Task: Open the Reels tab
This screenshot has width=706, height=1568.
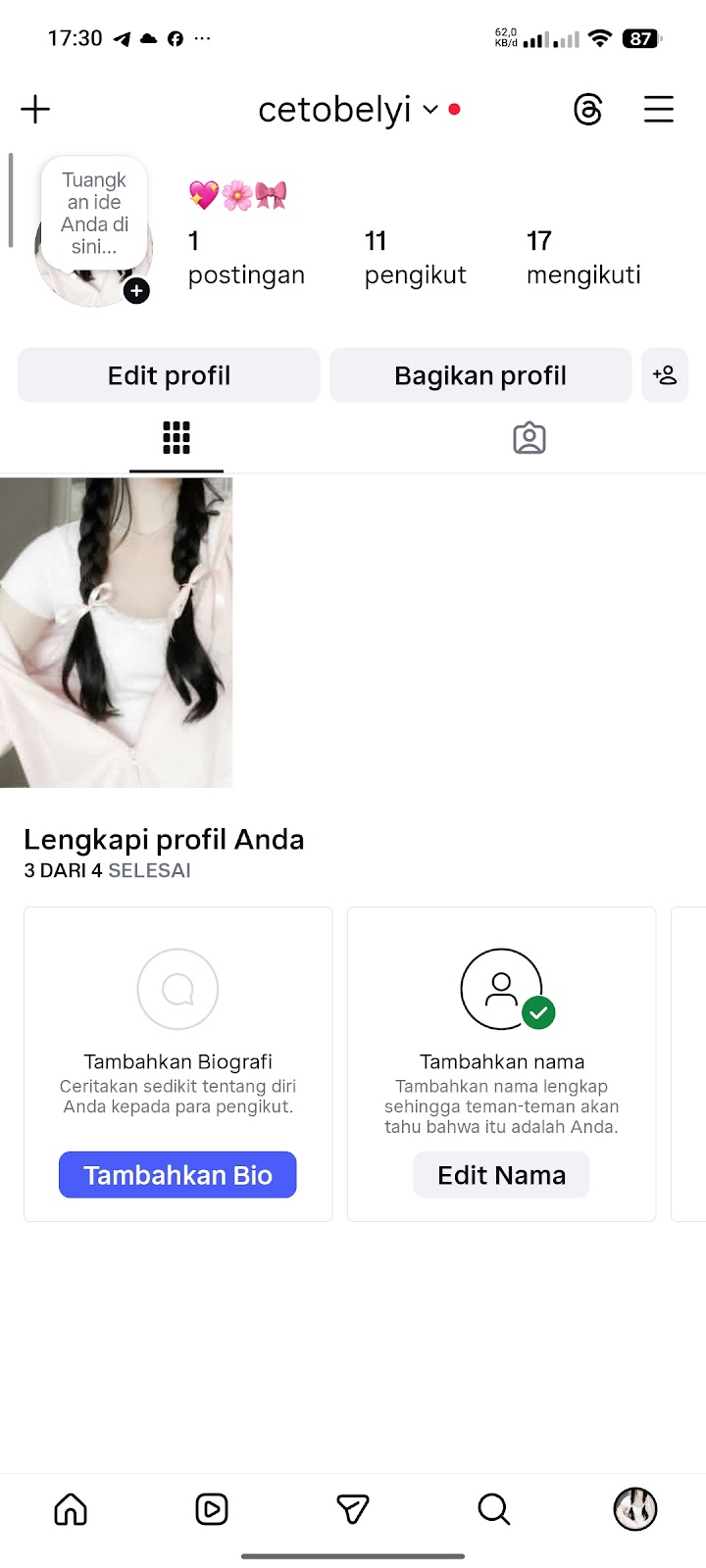Action: [x=212, y=1509]
